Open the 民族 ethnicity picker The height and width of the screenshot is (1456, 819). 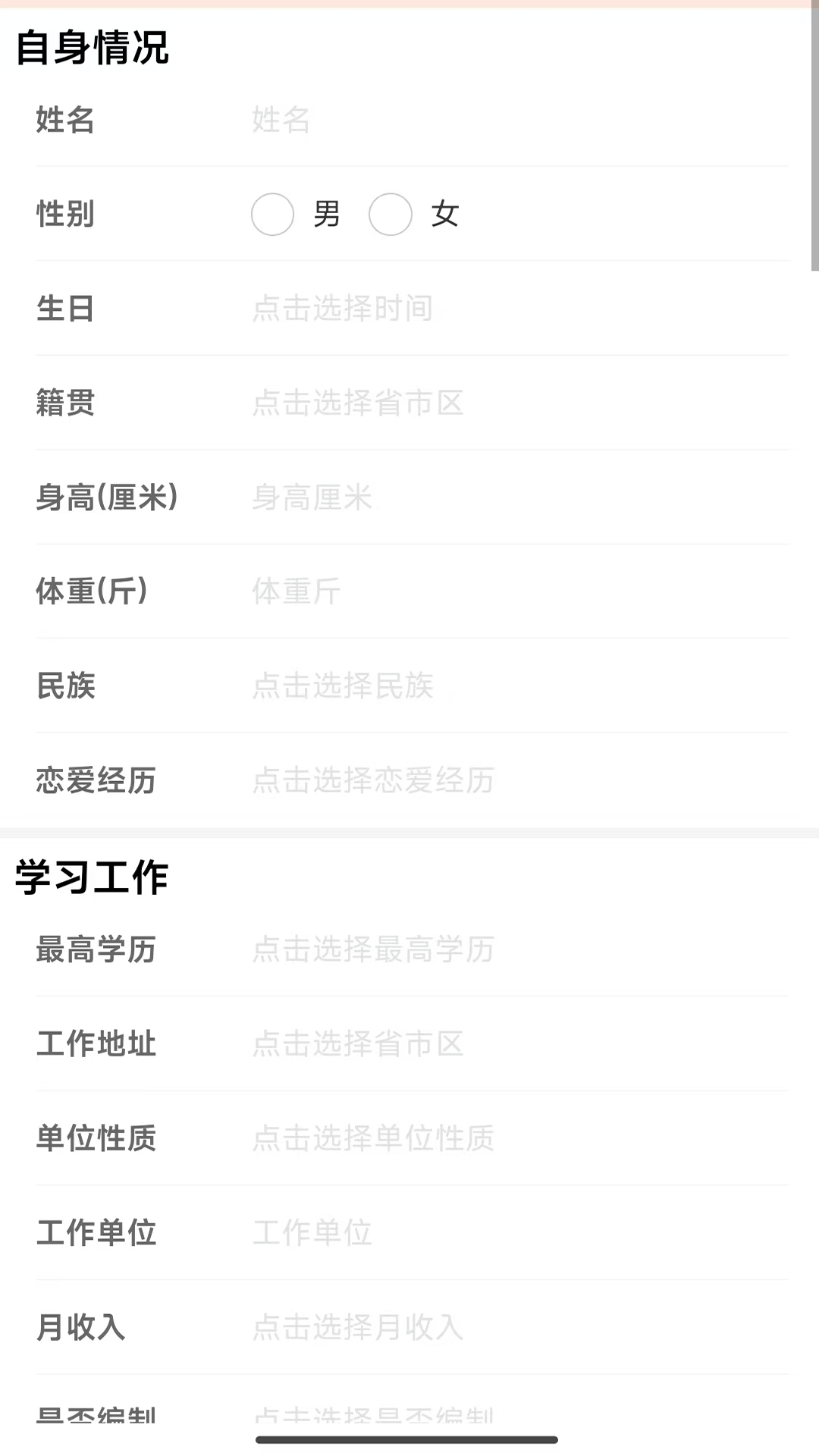pos(519,686)
